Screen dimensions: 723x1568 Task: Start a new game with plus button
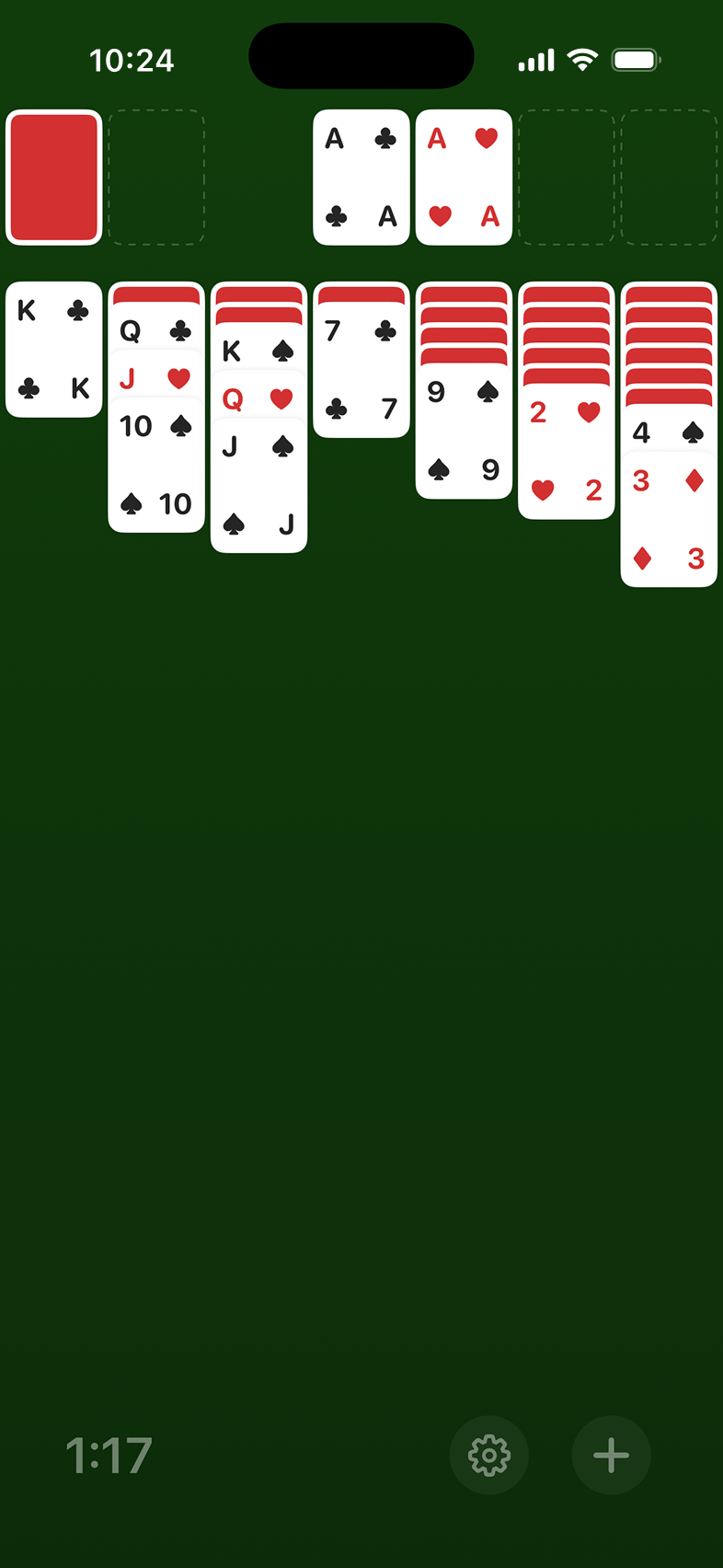pyautogui.click(x=611, y=1455)
